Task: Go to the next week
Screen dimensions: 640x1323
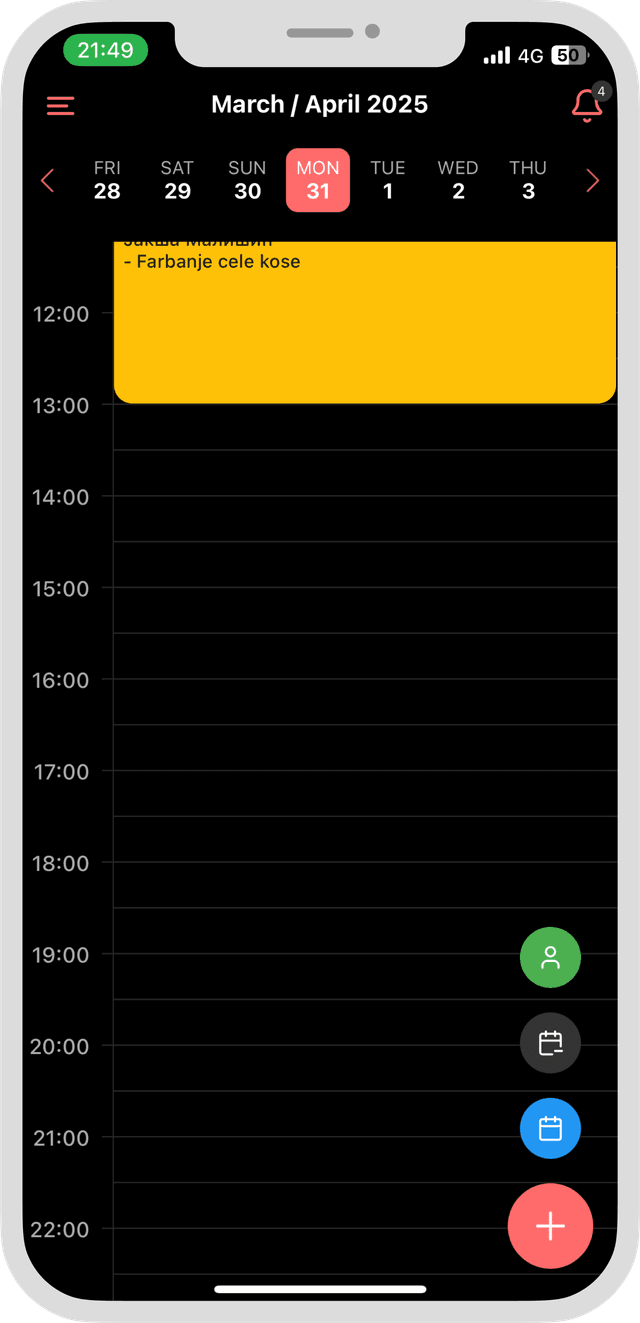Action: point(592,181)
